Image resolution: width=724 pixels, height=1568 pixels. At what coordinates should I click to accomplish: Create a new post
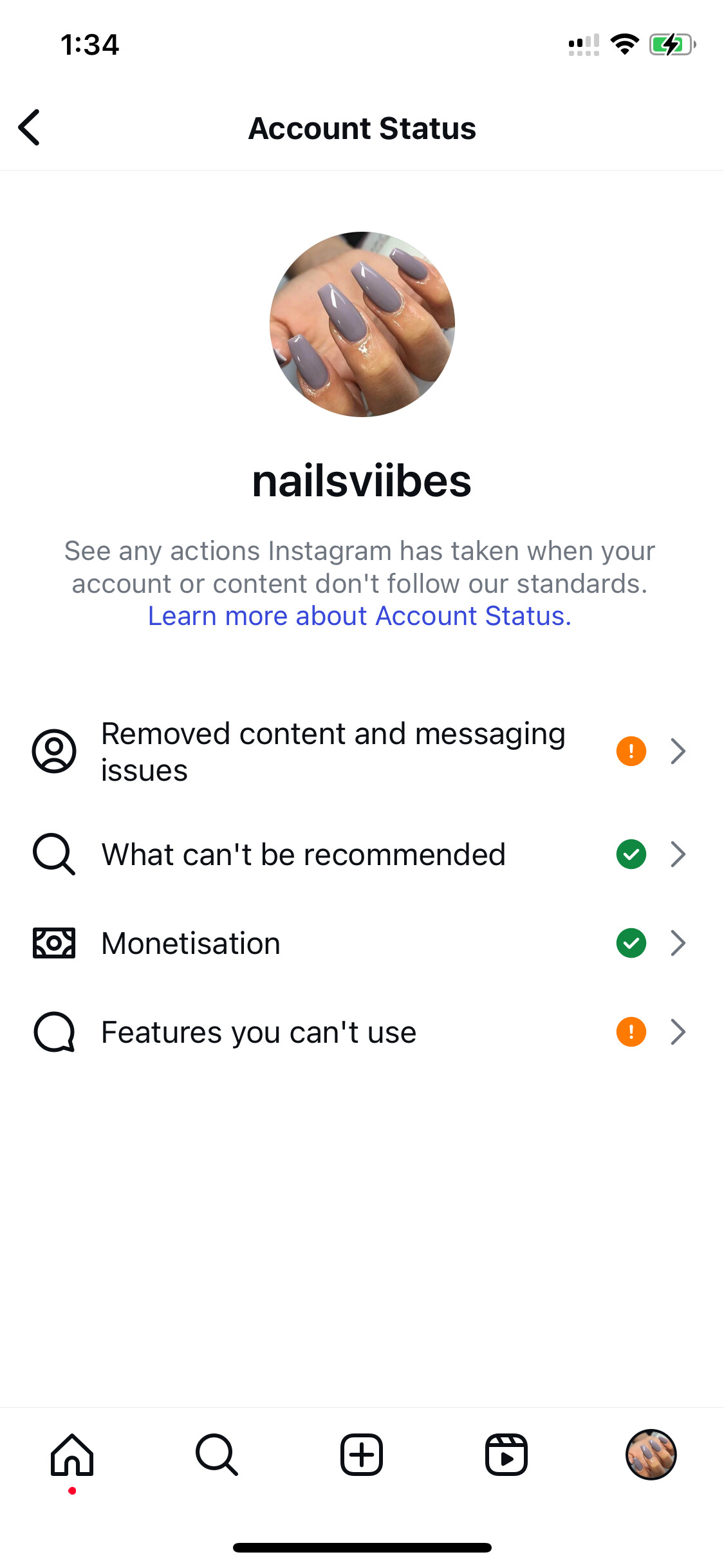[x=362, y=1455]
